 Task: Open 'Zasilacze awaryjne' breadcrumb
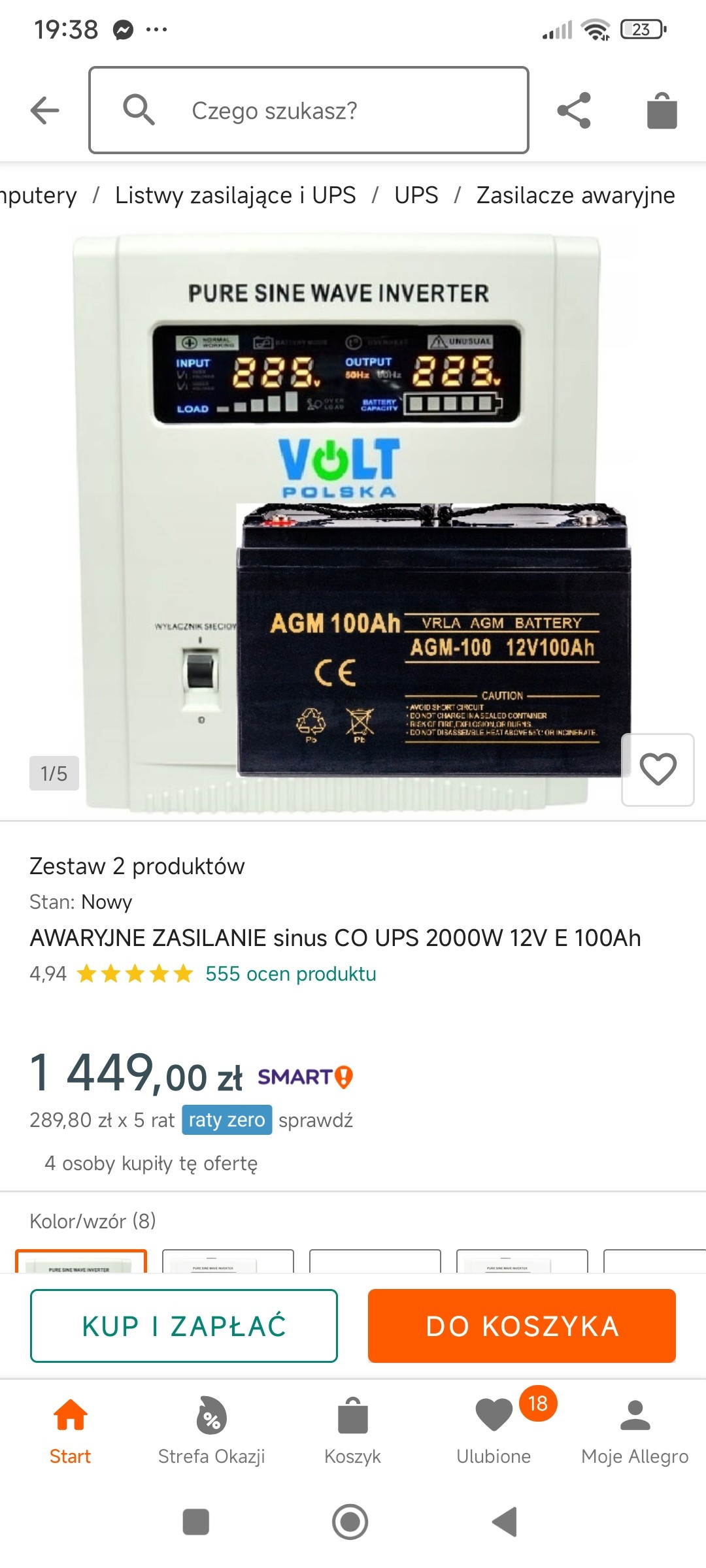575,195
